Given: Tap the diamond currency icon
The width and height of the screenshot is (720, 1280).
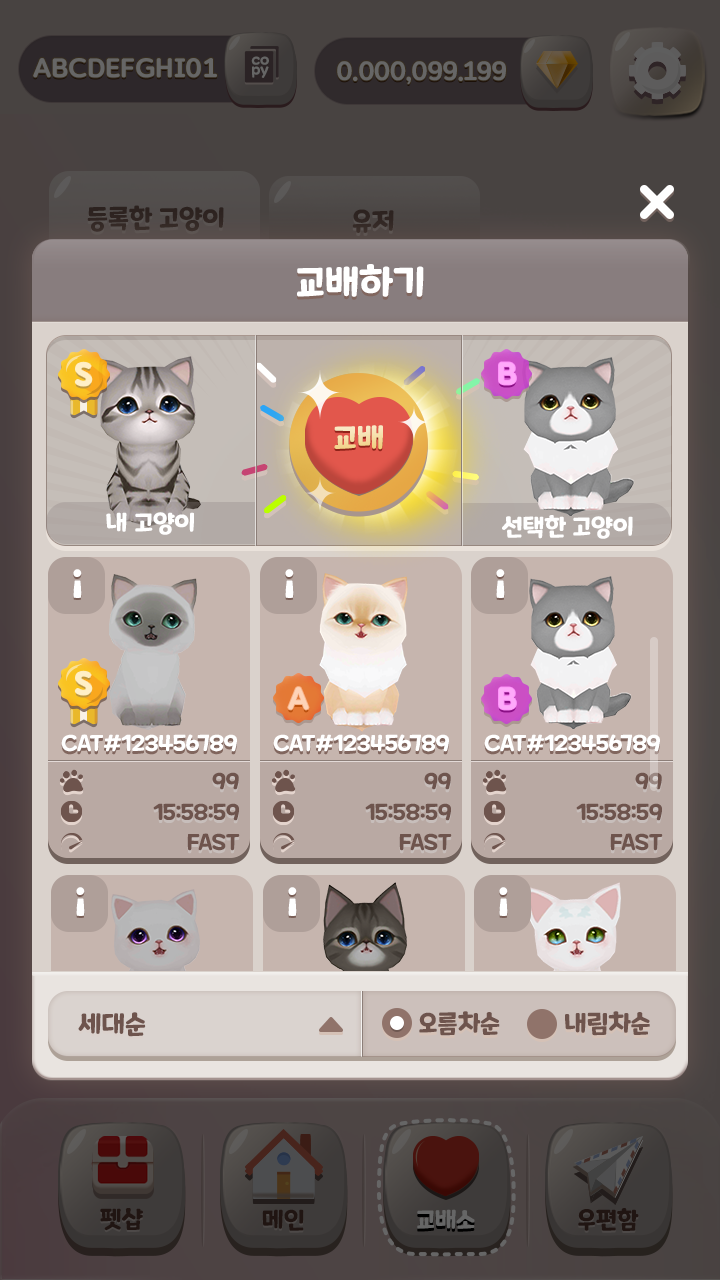Looking at the screenshot, I should pos(557,70).
